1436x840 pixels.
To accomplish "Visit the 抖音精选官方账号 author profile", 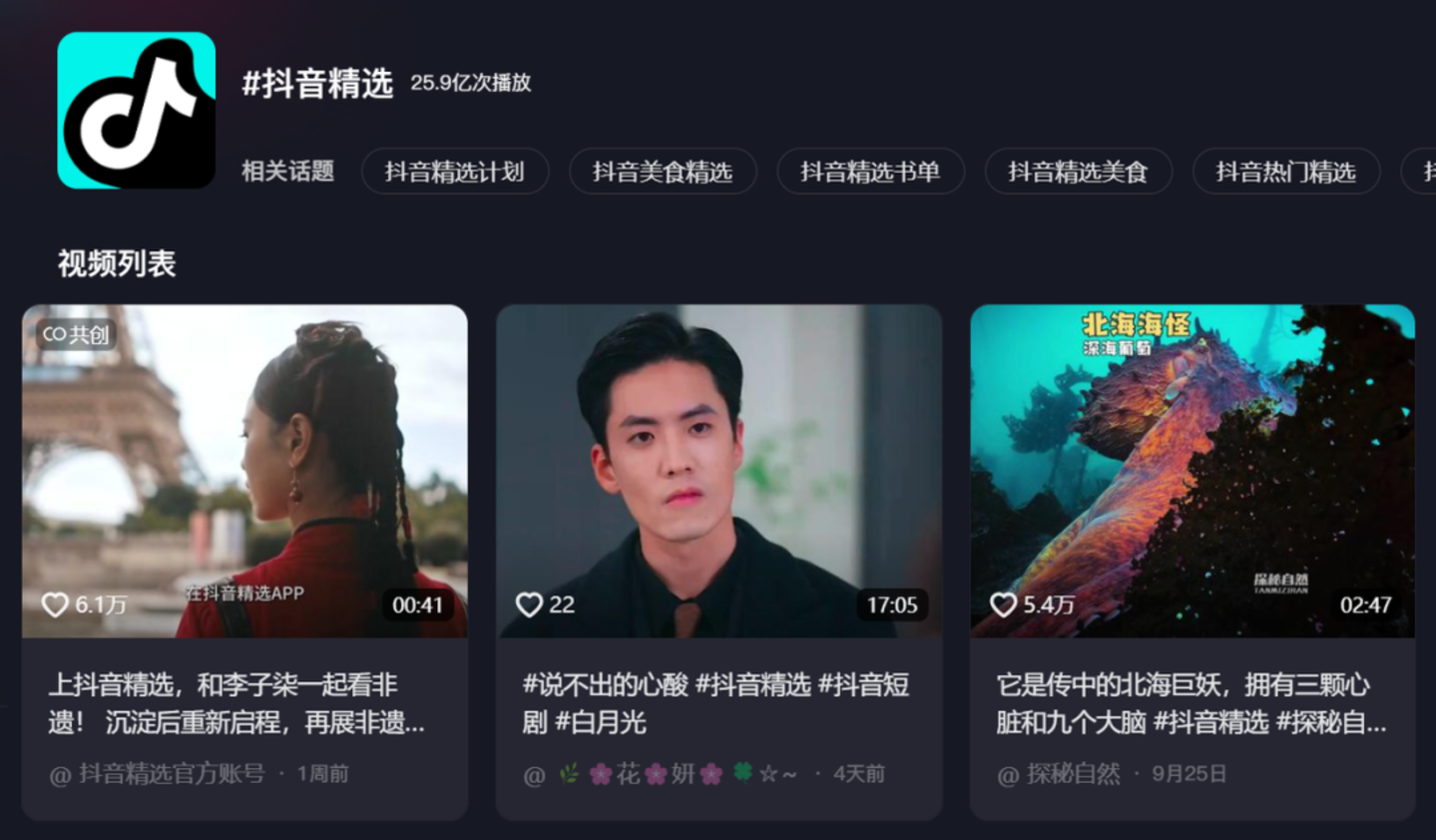I will (x=171, y=773).
